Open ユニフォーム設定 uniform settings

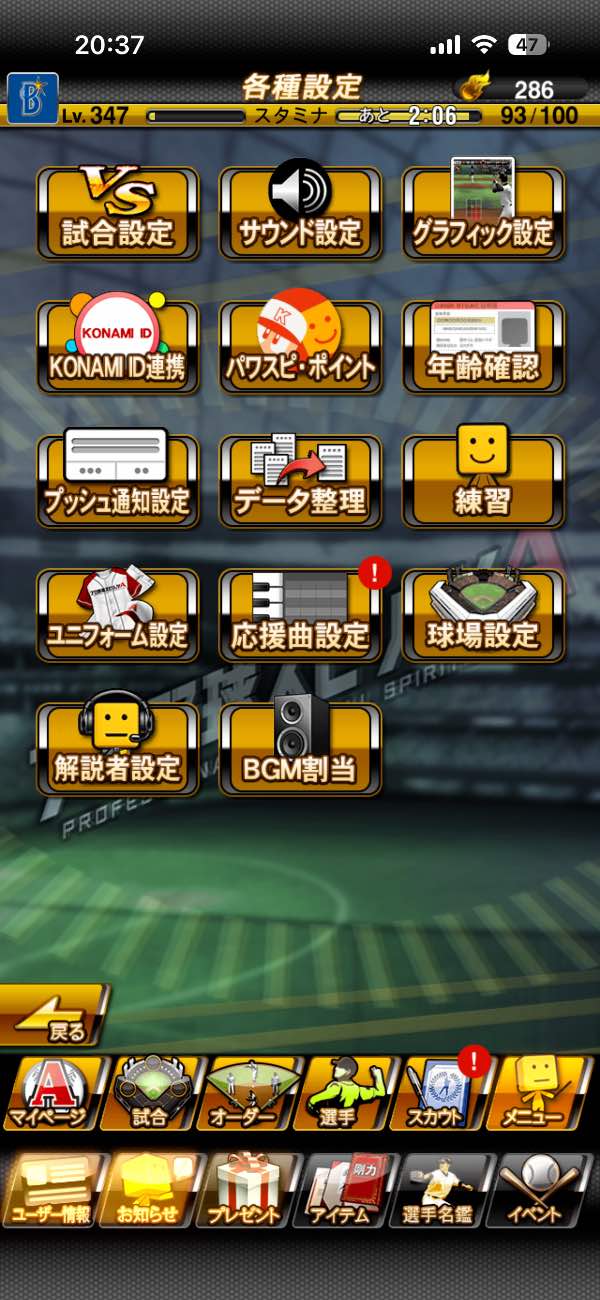tap(118, 616)
